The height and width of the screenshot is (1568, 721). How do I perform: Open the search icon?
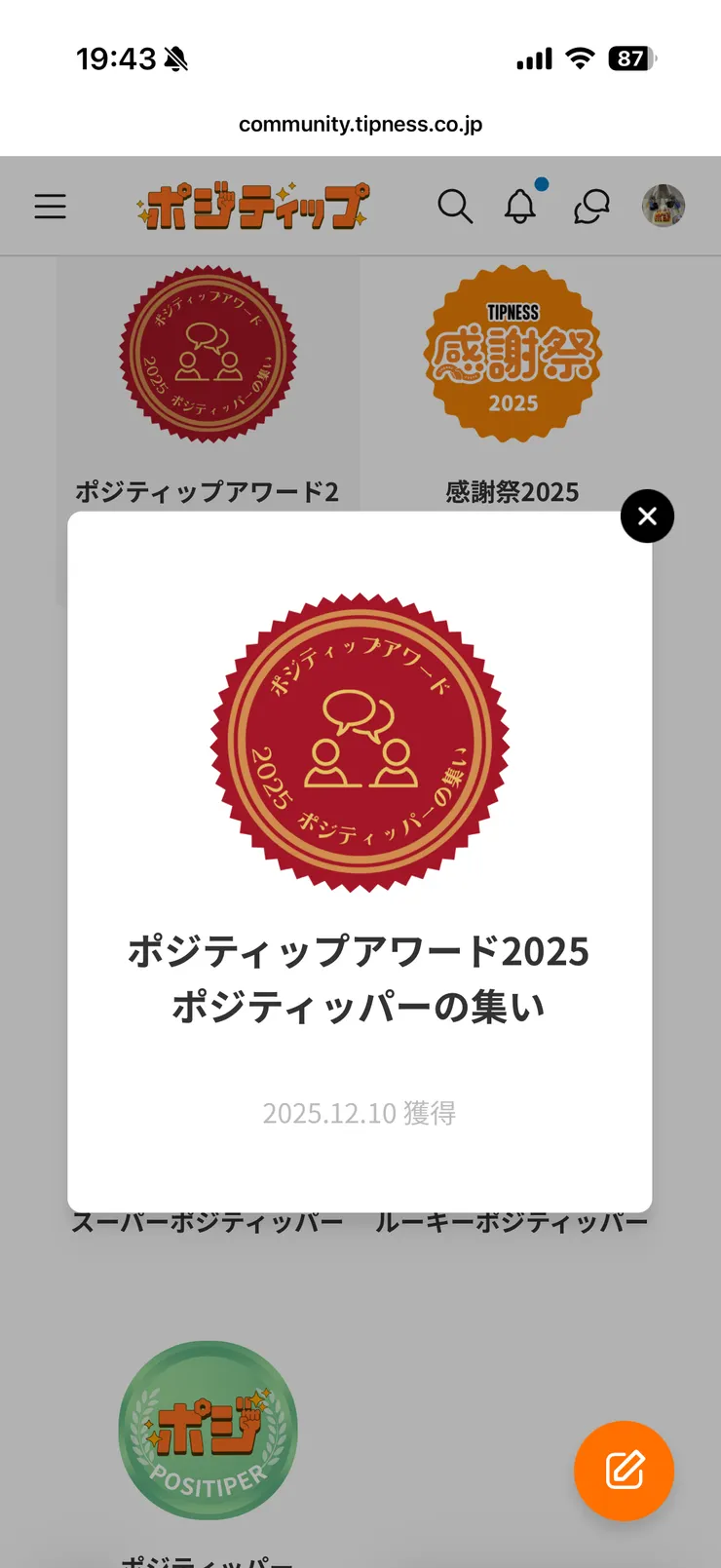click(x=455, y=206)
